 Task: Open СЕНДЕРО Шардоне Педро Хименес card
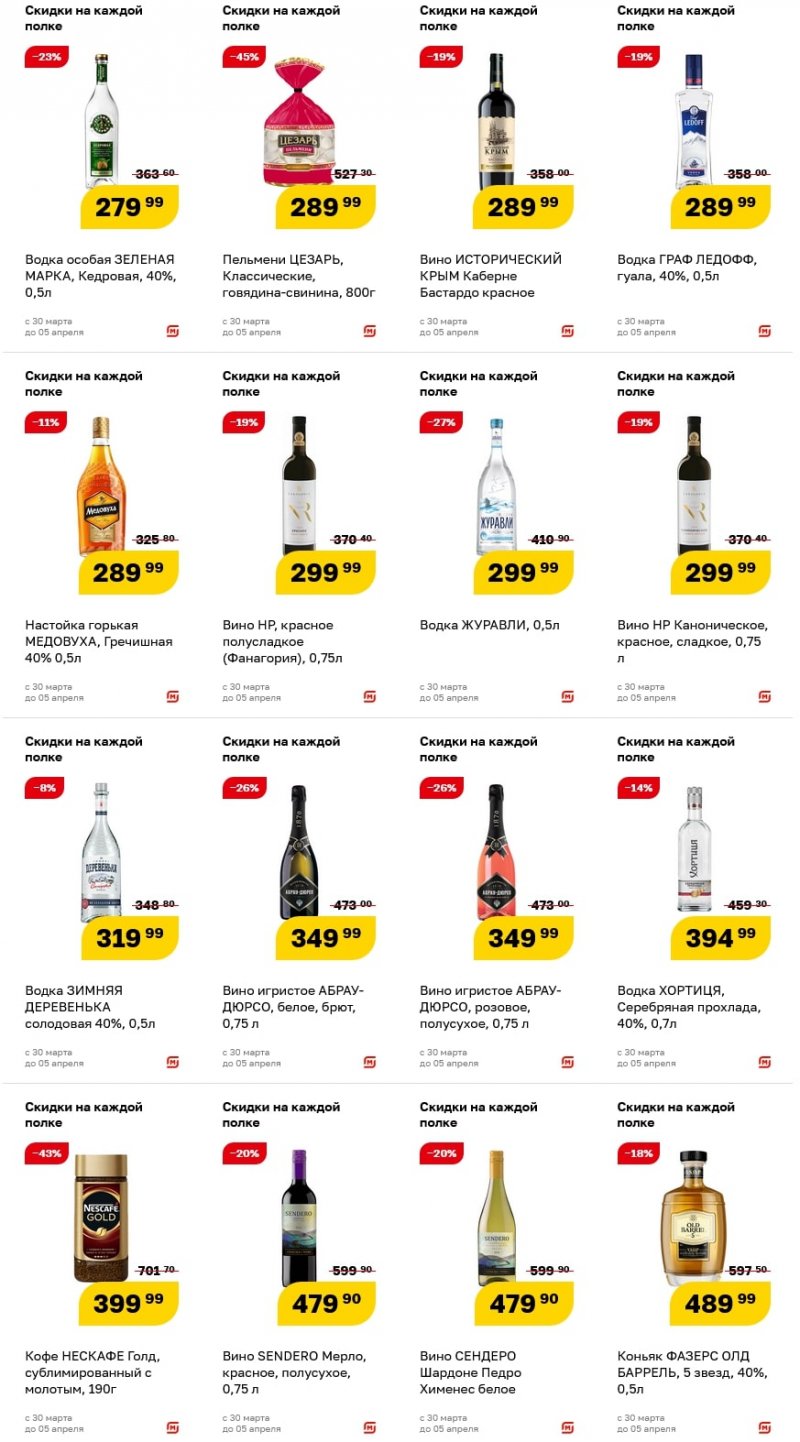point(496,1265)
